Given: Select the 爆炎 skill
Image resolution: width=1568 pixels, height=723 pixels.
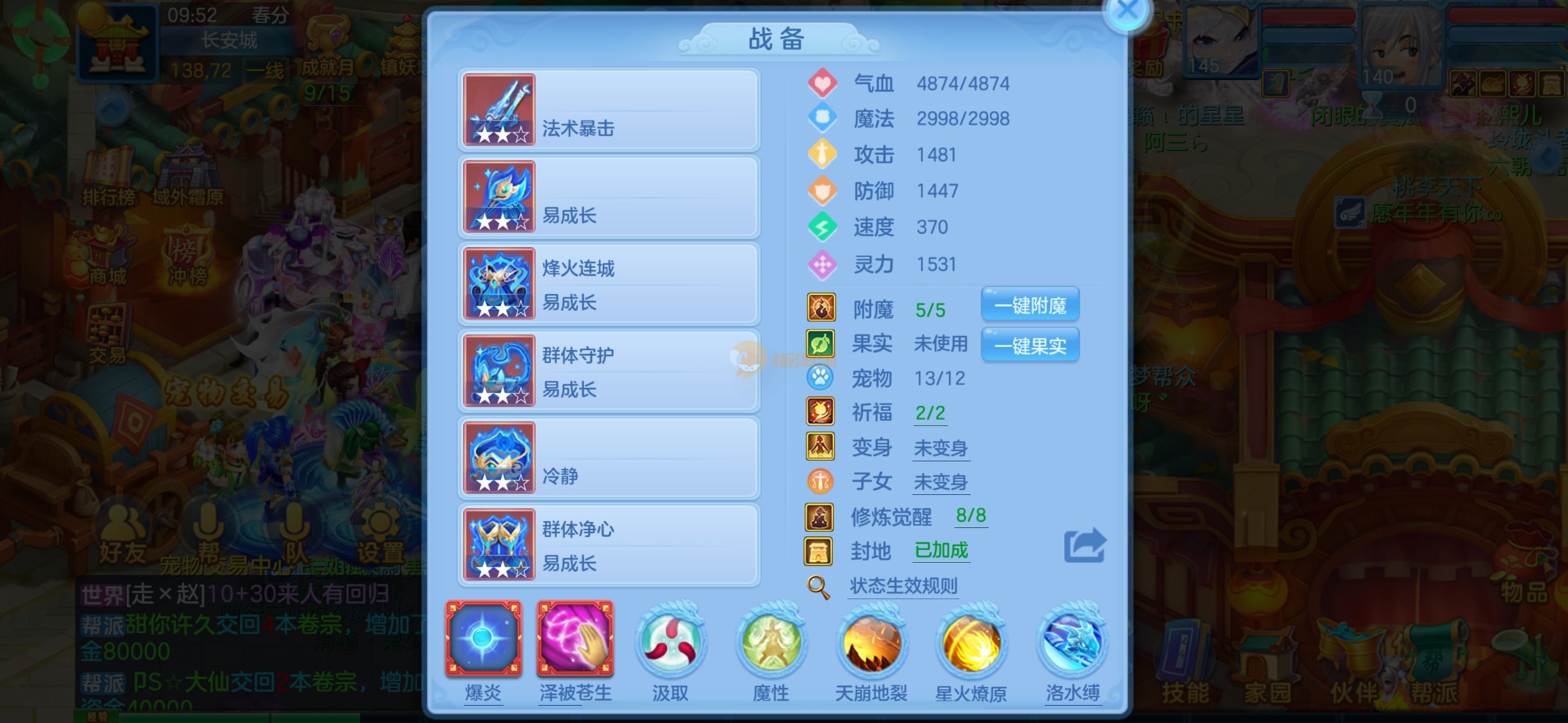Looking at the screenshot, I should 483,639.
